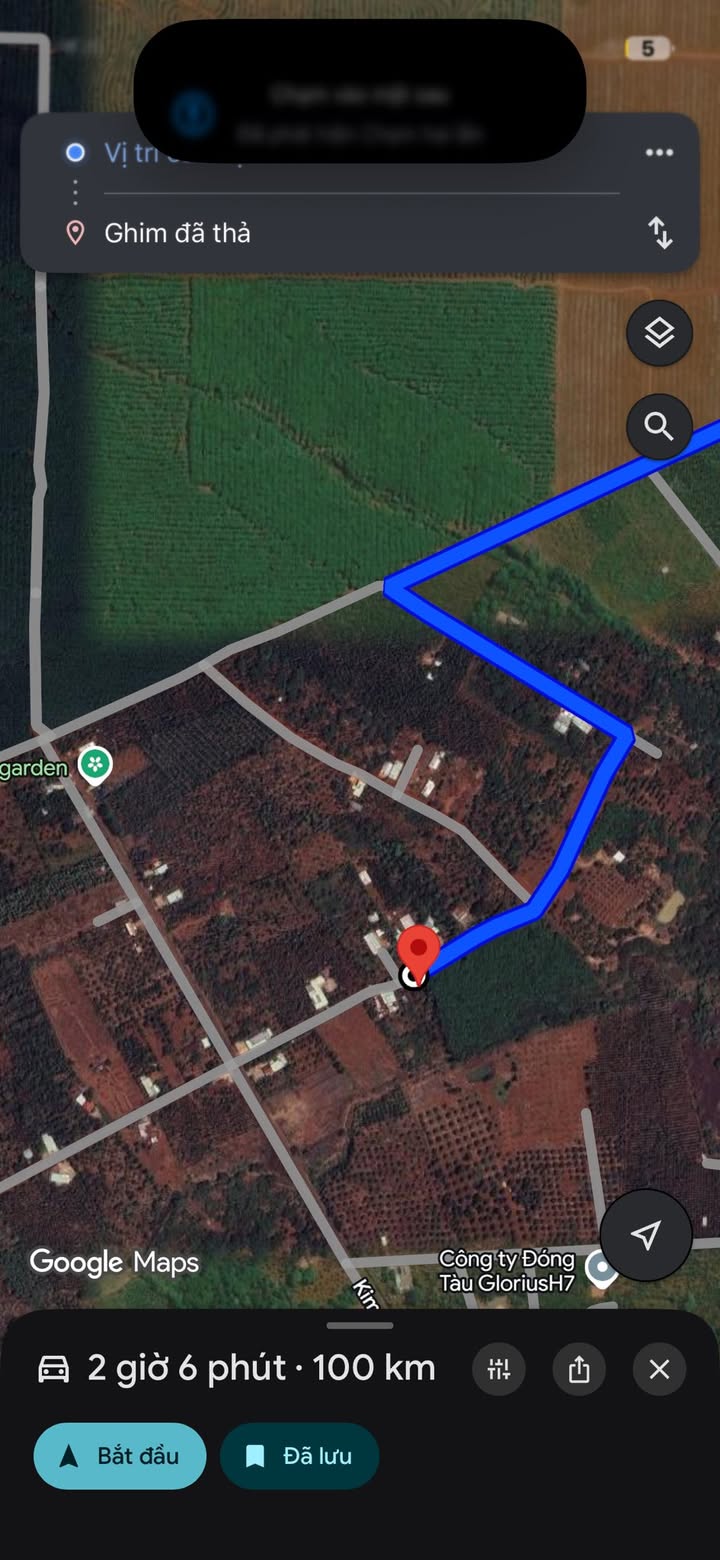The image size is (720, 1560).
Task: Open route options filter icon
Action: (x=499, y=1369)
